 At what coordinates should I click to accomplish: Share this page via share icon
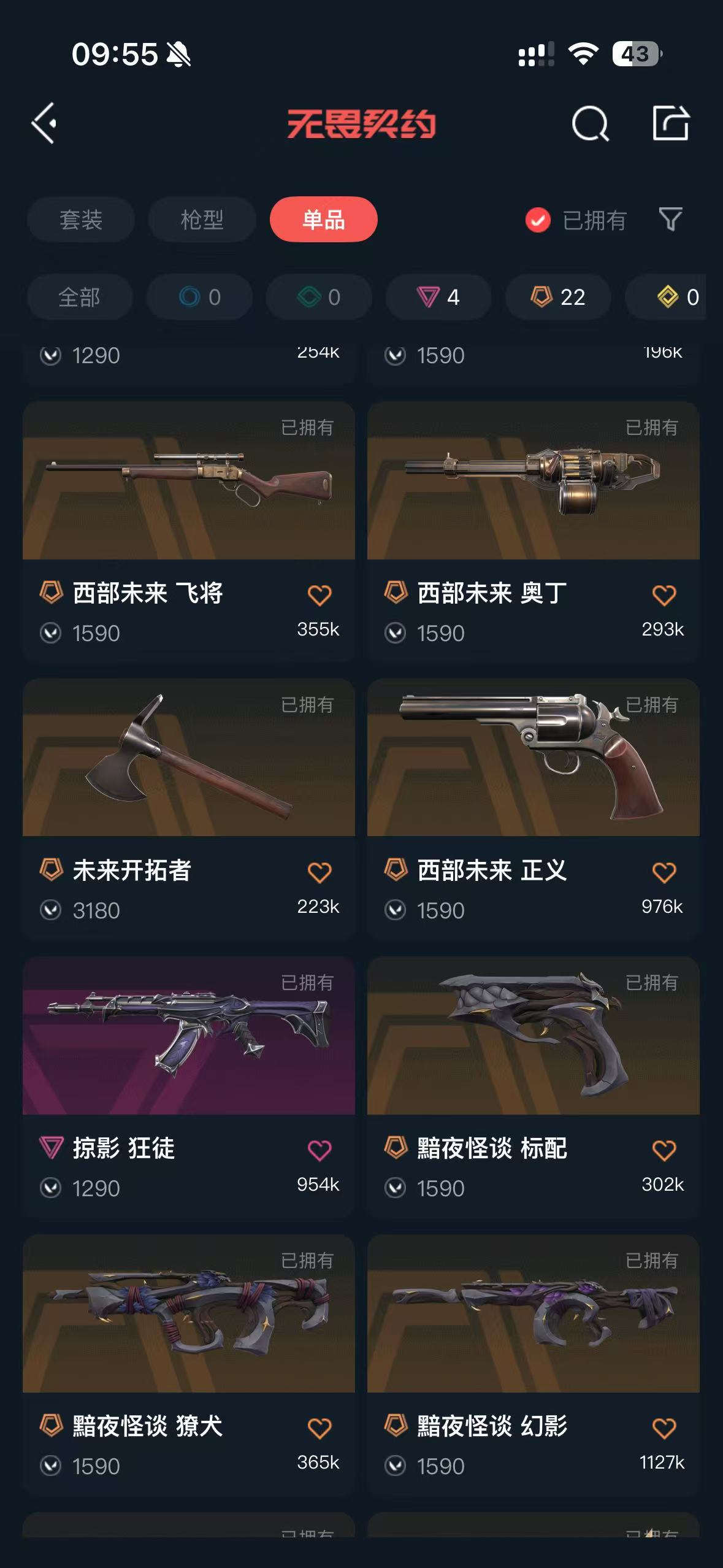pyautogui.click(x=670, y=123)
